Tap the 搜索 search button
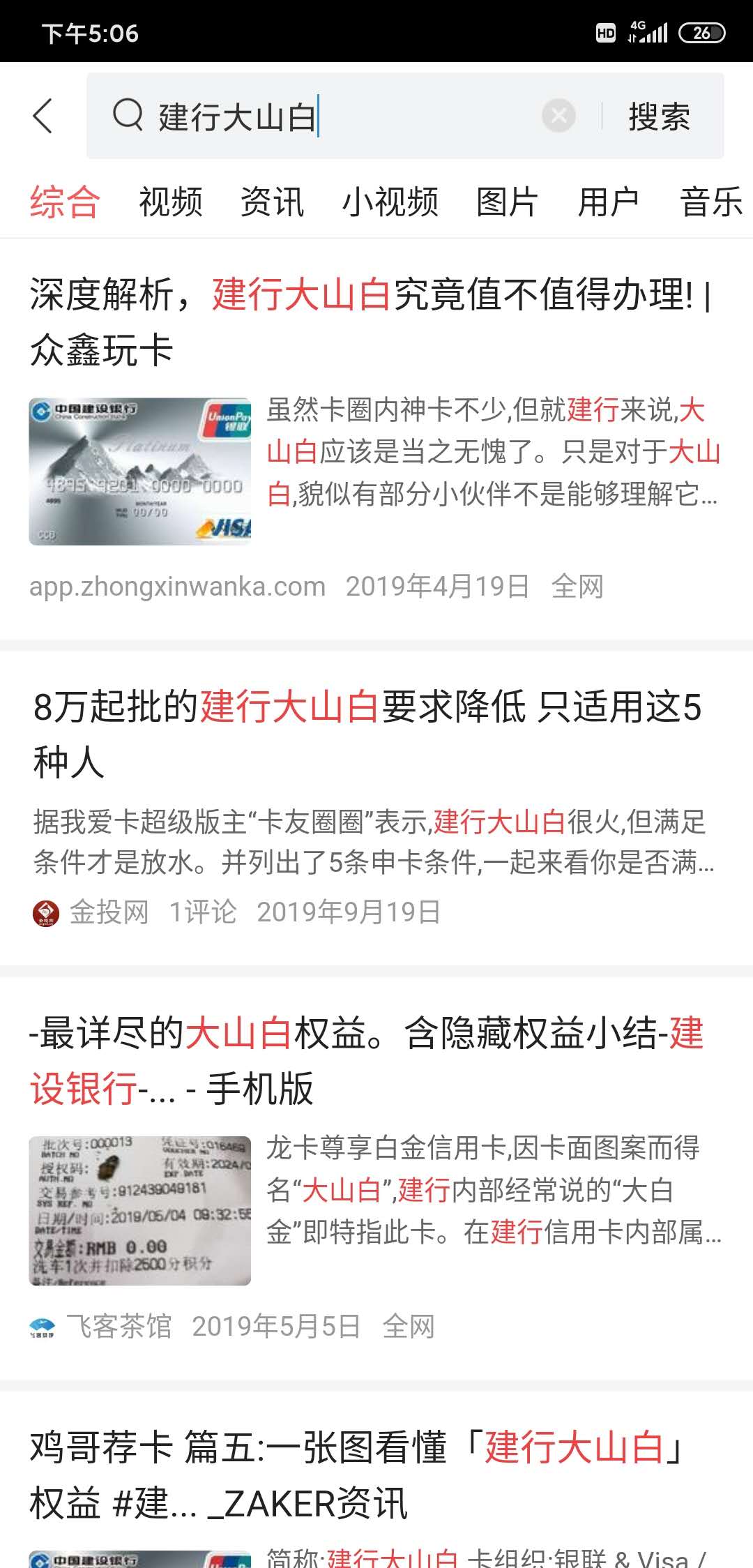Image resolution: width=753 pixels, height=1568 pixels. tap(659, 116)
